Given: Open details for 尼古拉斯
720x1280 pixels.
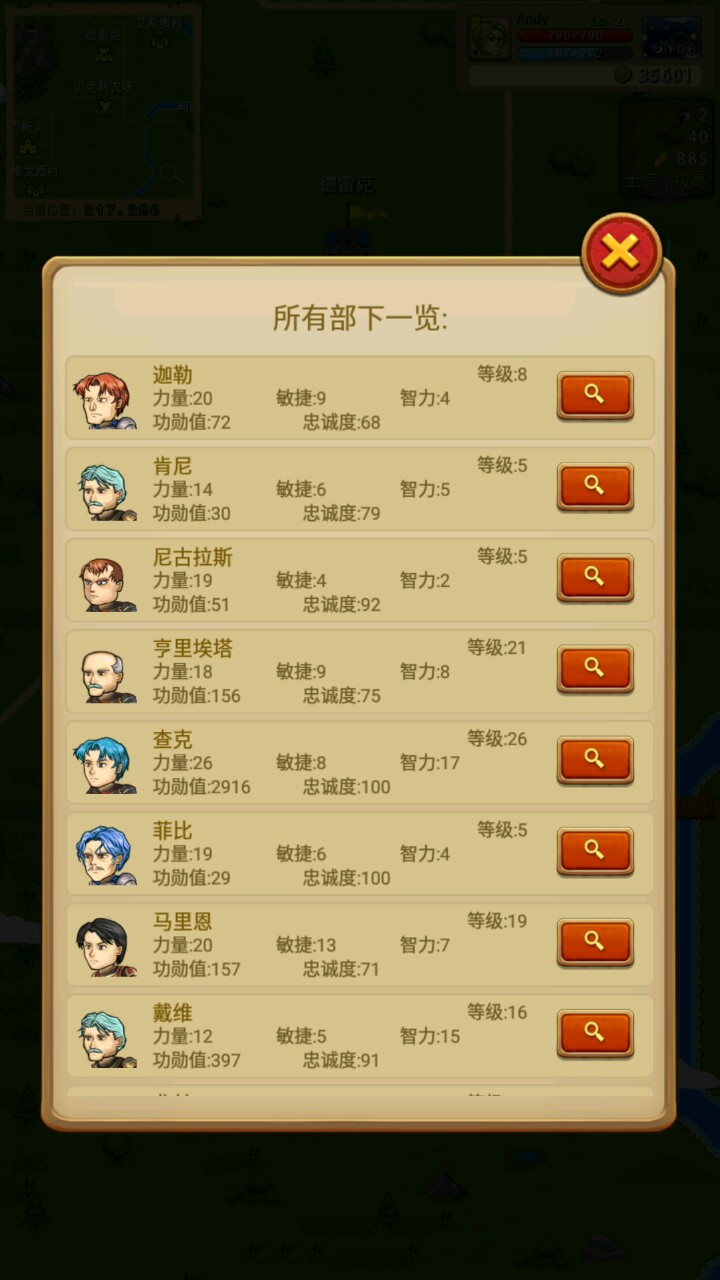Looking at the screenshot, I should [x=595, y=577].
